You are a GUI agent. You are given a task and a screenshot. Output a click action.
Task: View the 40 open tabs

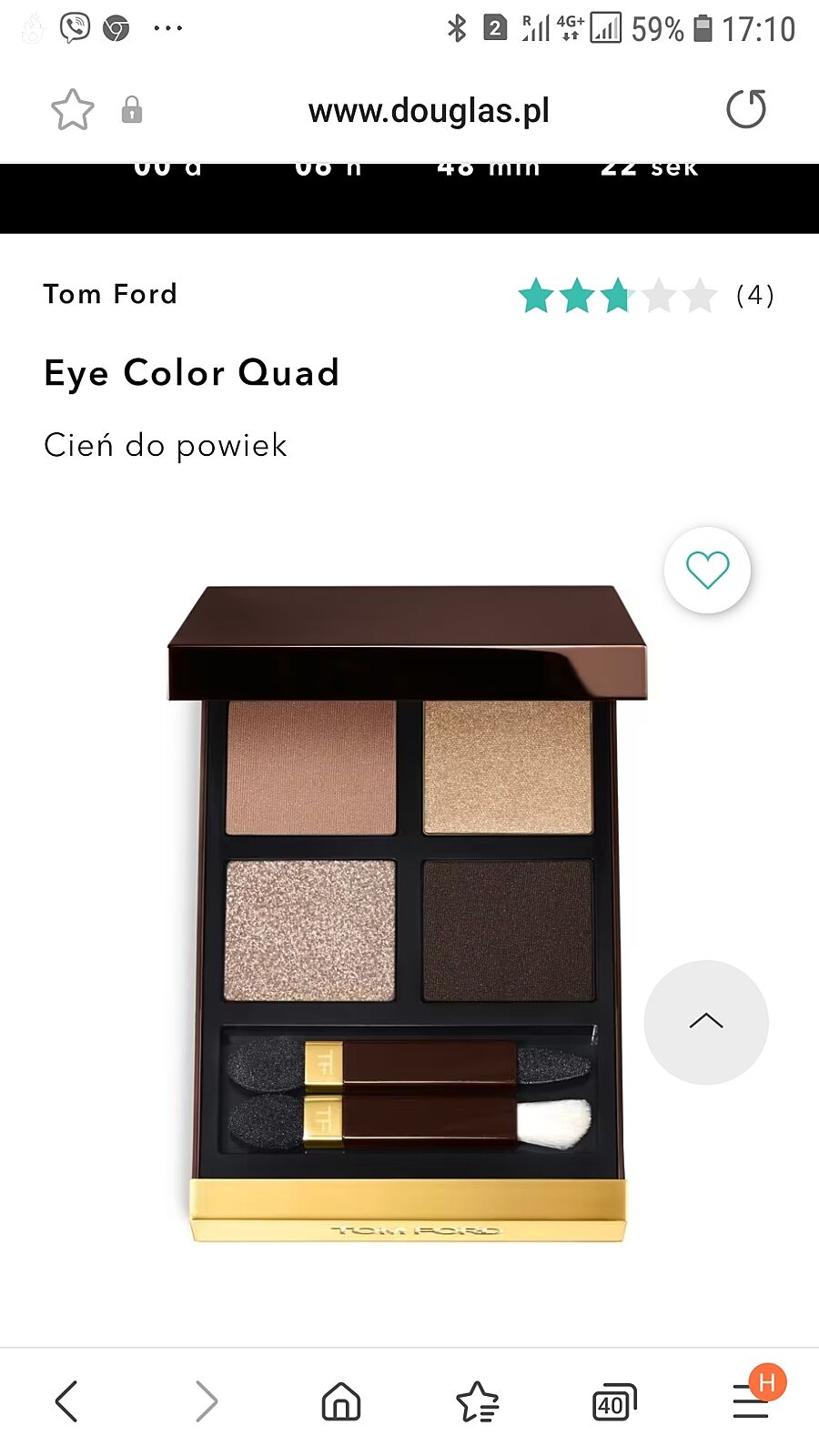(613, 1402)
